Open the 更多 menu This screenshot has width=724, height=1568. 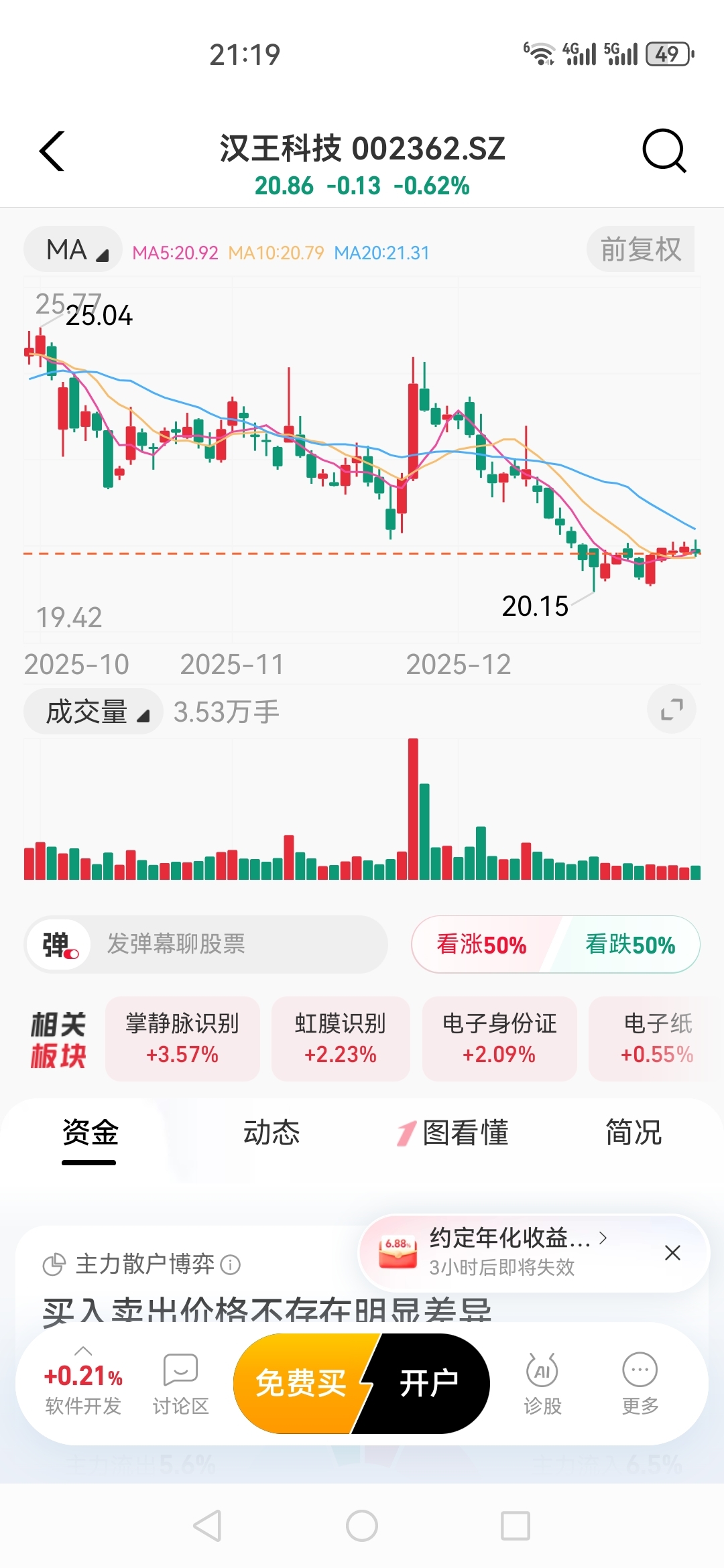pos(640,1384)
